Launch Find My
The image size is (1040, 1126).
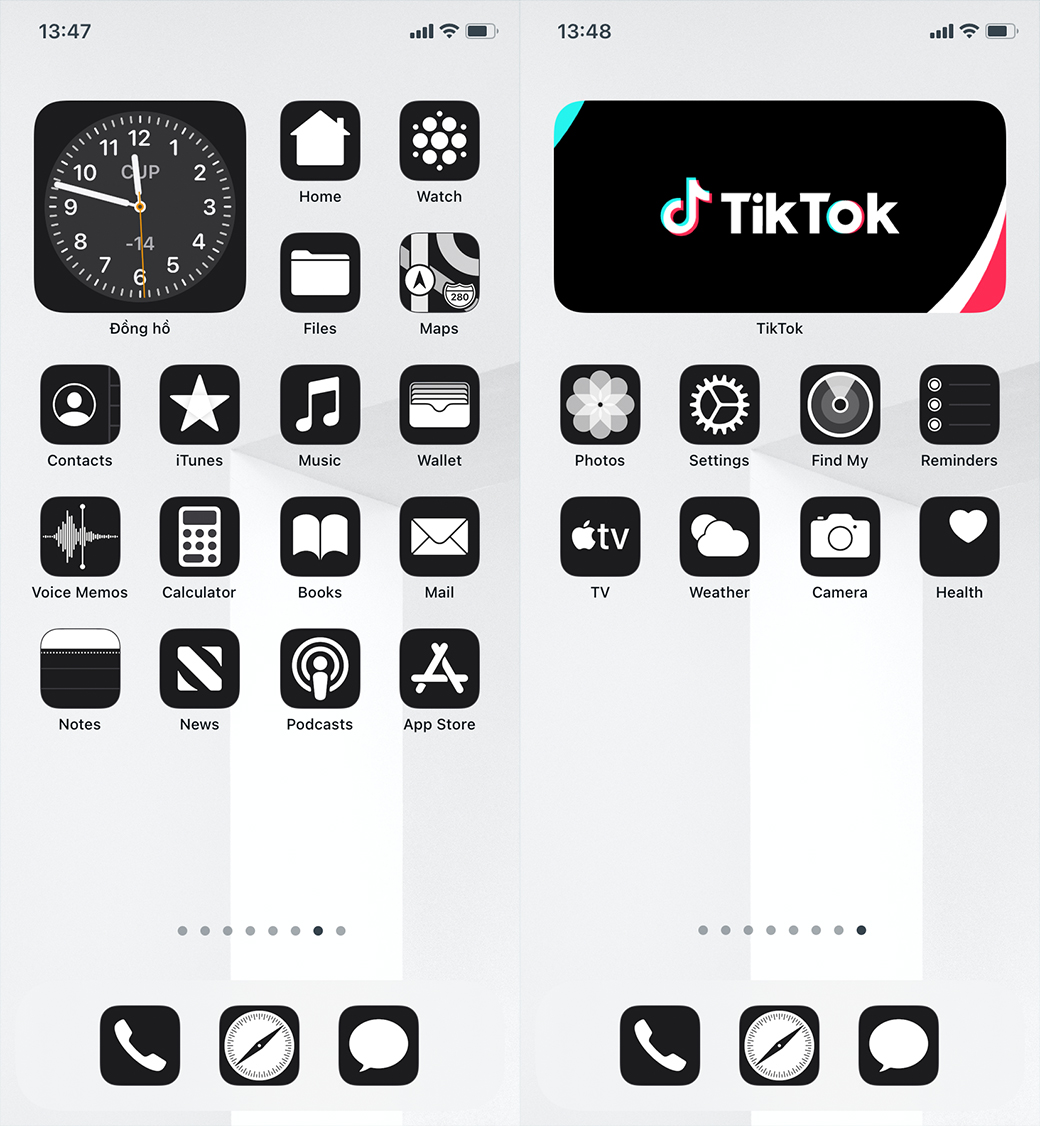840,405
